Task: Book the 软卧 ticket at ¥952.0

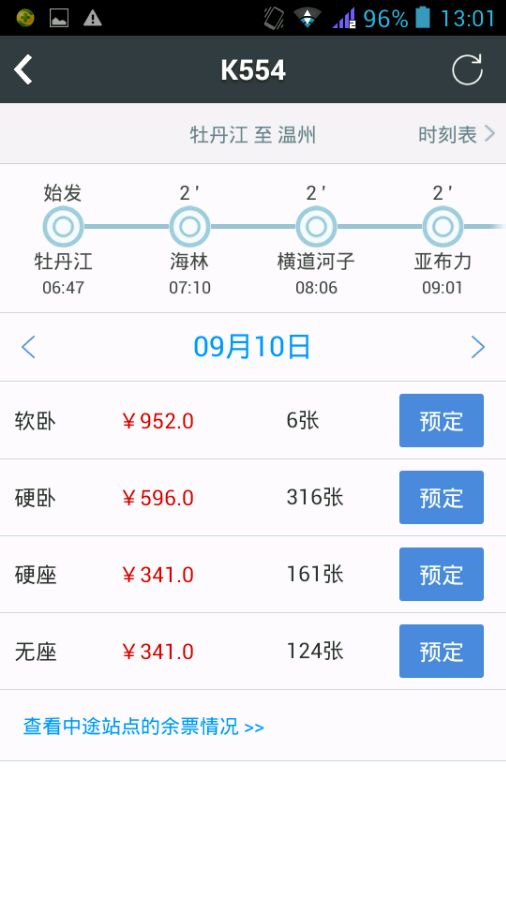Action: tap(441, 420)
